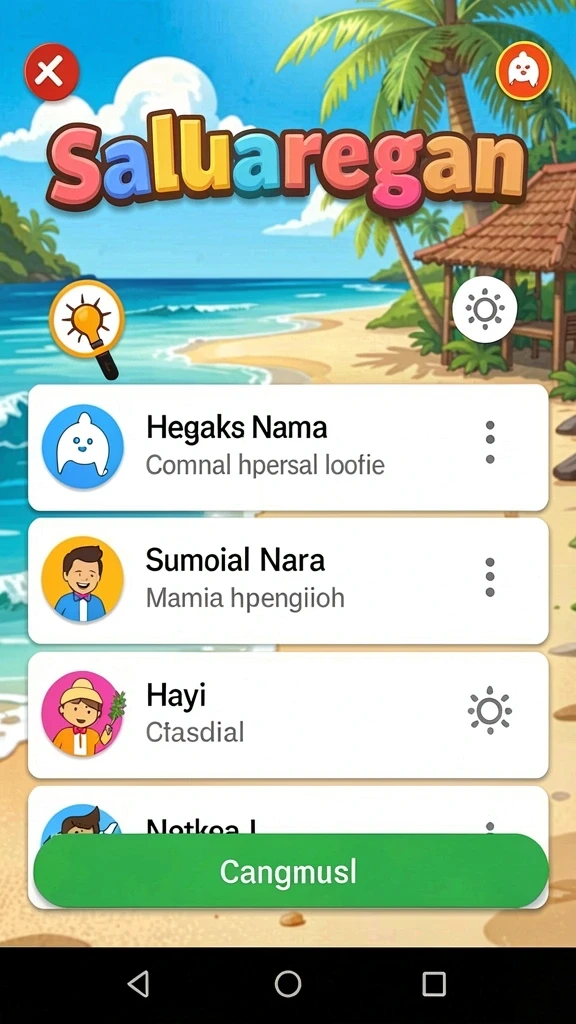Viewport: 576px width, 1024px height.
Task: Close the screen with the red X
Action: pyautogui.click(x=52, y=72)
